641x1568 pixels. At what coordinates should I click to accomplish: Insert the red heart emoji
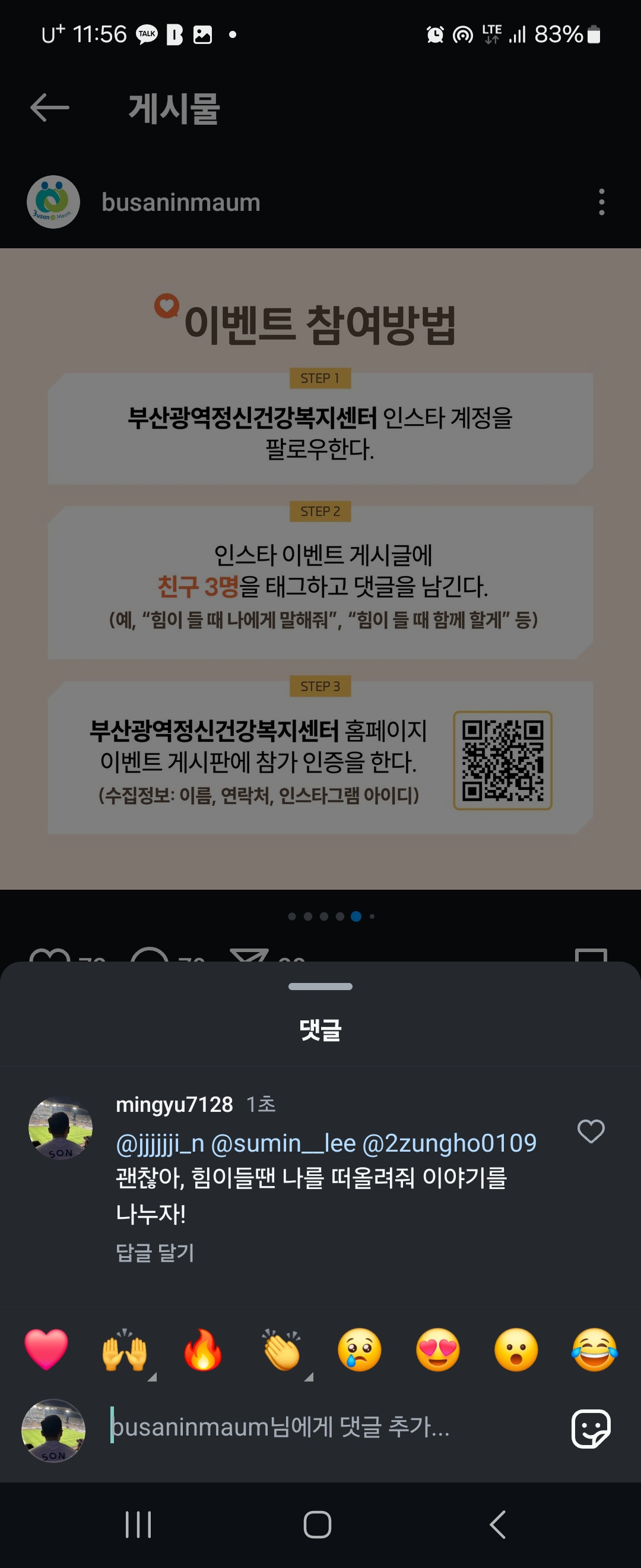(46, 1349)
